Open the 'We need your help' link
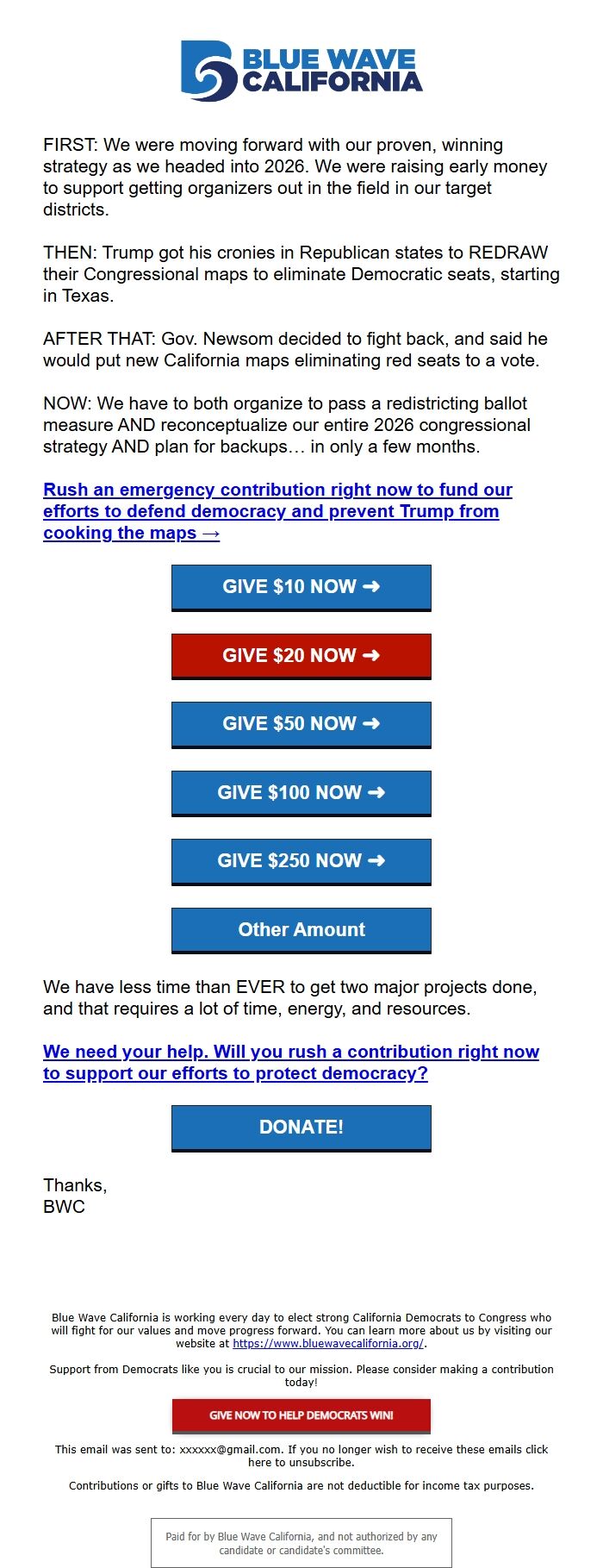603x1568 pixels. pyautogui.click(x=290, y=1062)
